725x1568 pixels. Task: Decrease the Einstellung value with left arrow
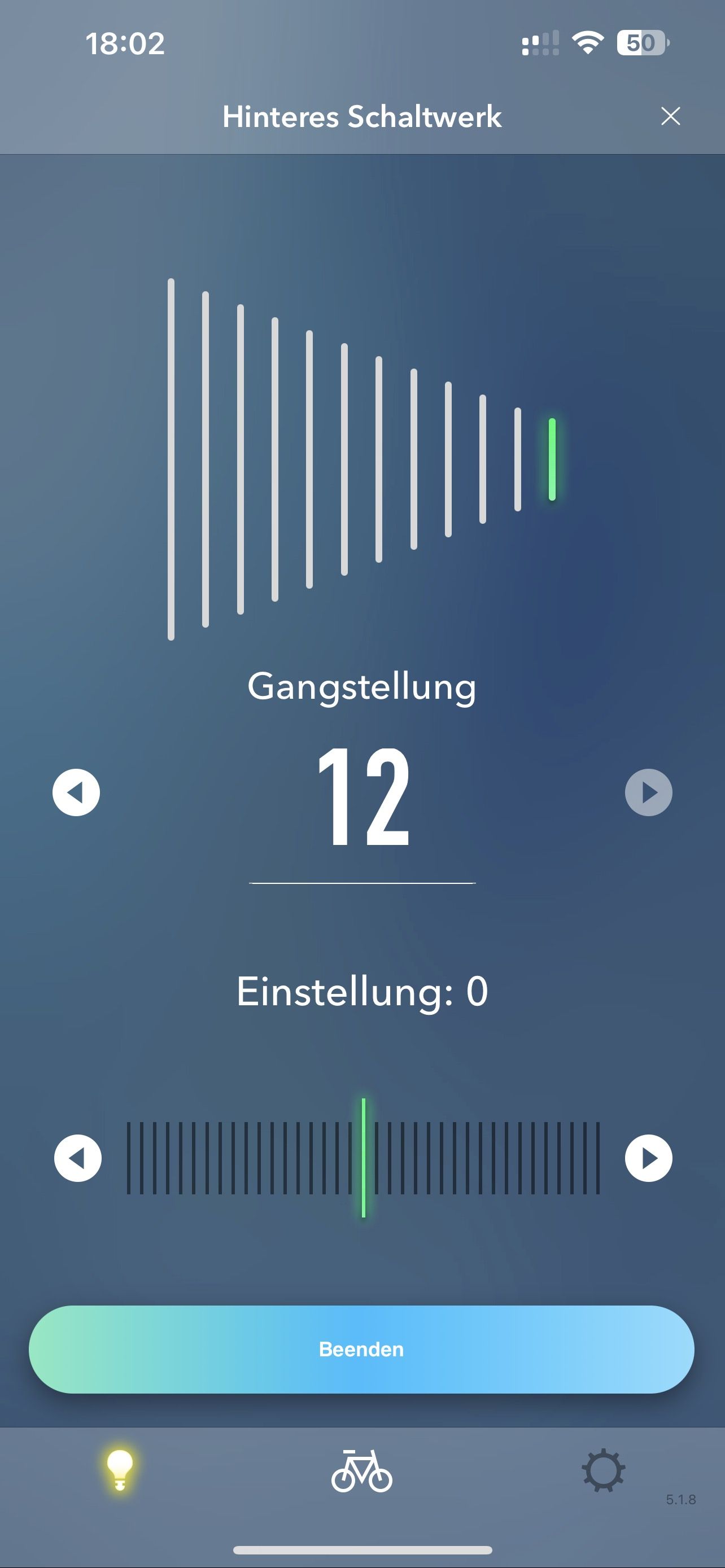tap(78, 1158)
